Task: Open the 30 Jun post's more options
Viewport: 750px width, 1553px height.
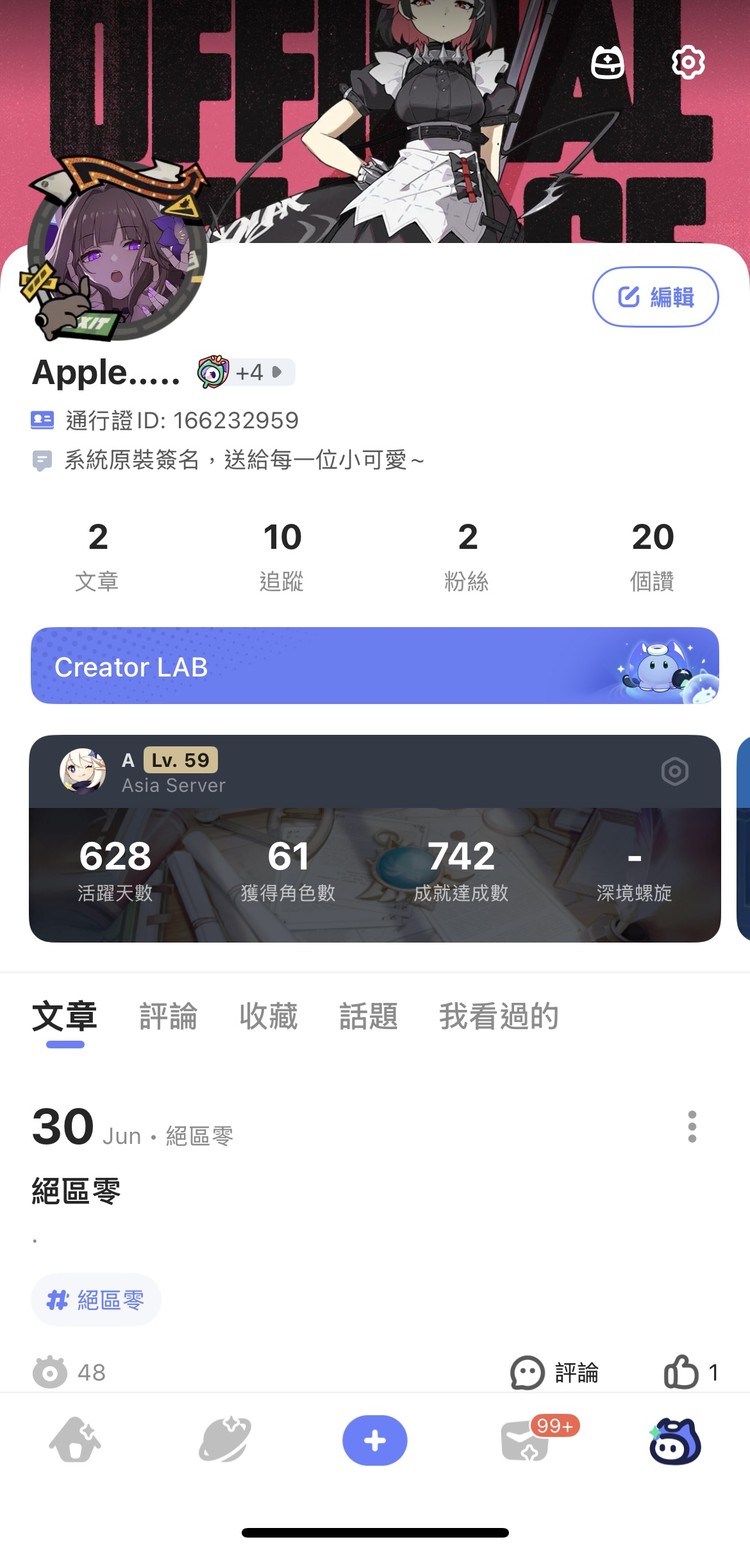Action: (691, 1127)
